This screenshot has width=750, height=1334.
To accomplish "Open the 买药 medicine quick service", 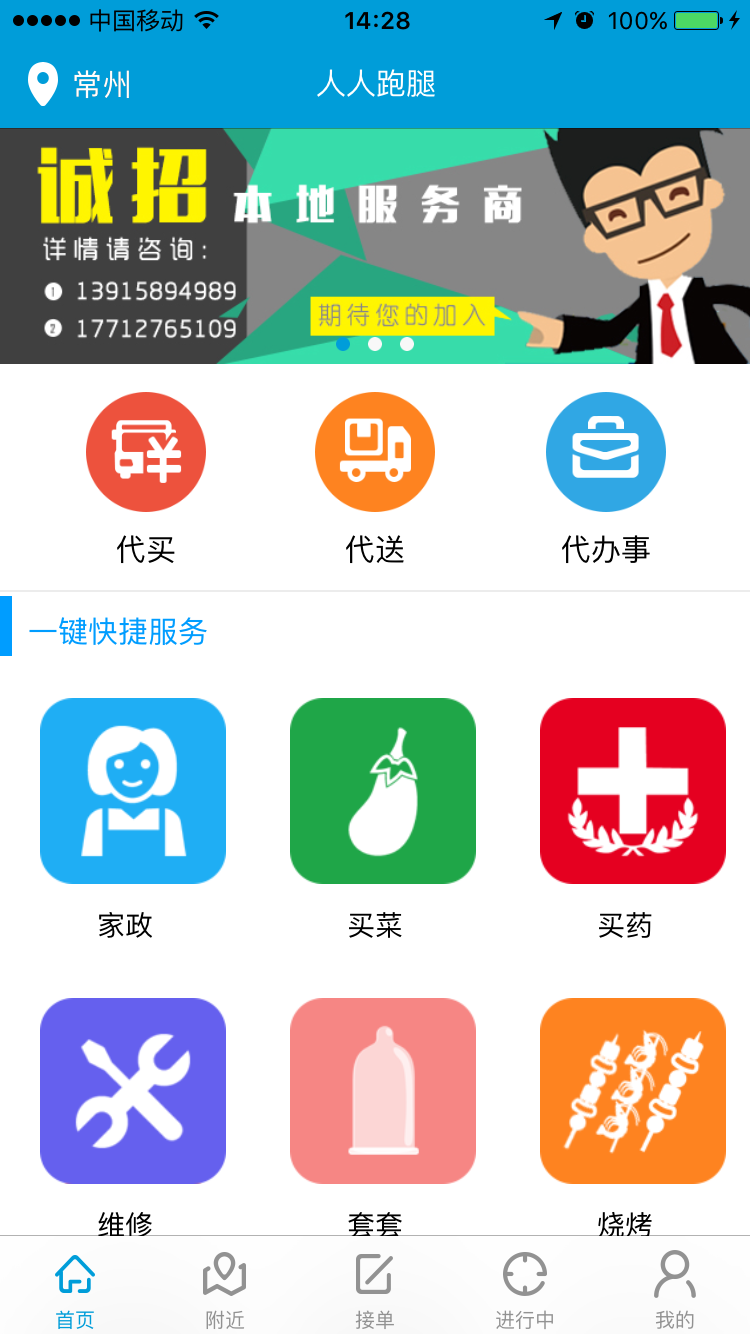I will click(x=633, y=791).
